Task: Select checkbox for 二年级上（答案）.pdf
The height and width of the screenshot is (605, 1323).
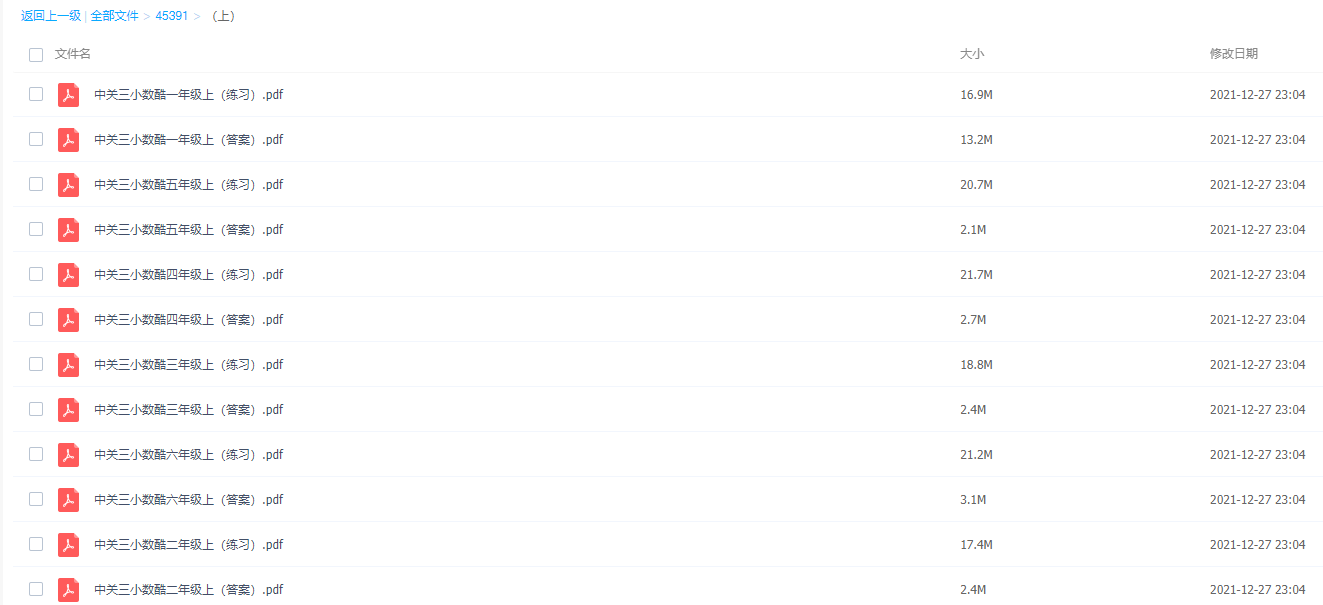Action: (36, 589)
